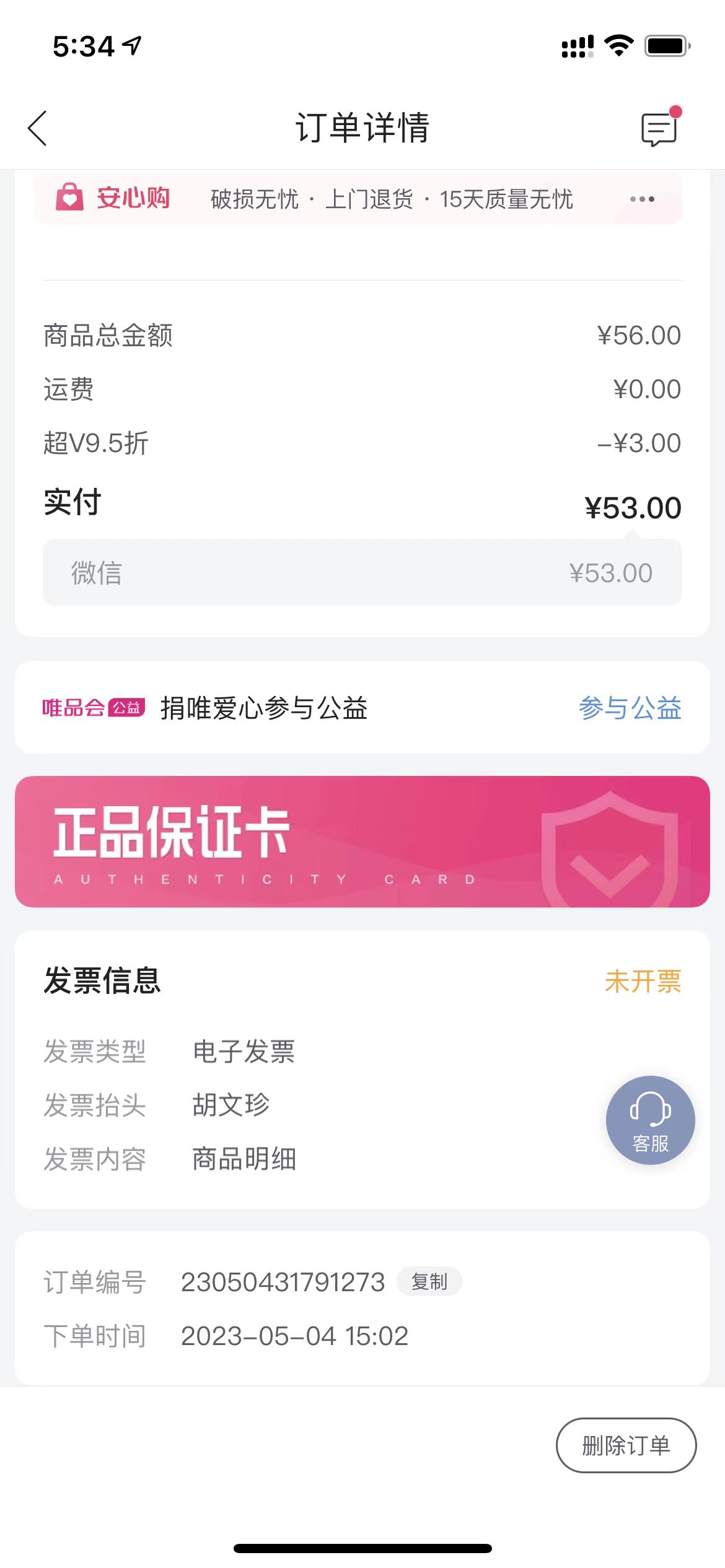Contact 客服 via floating button

(x=650, y=1120)
